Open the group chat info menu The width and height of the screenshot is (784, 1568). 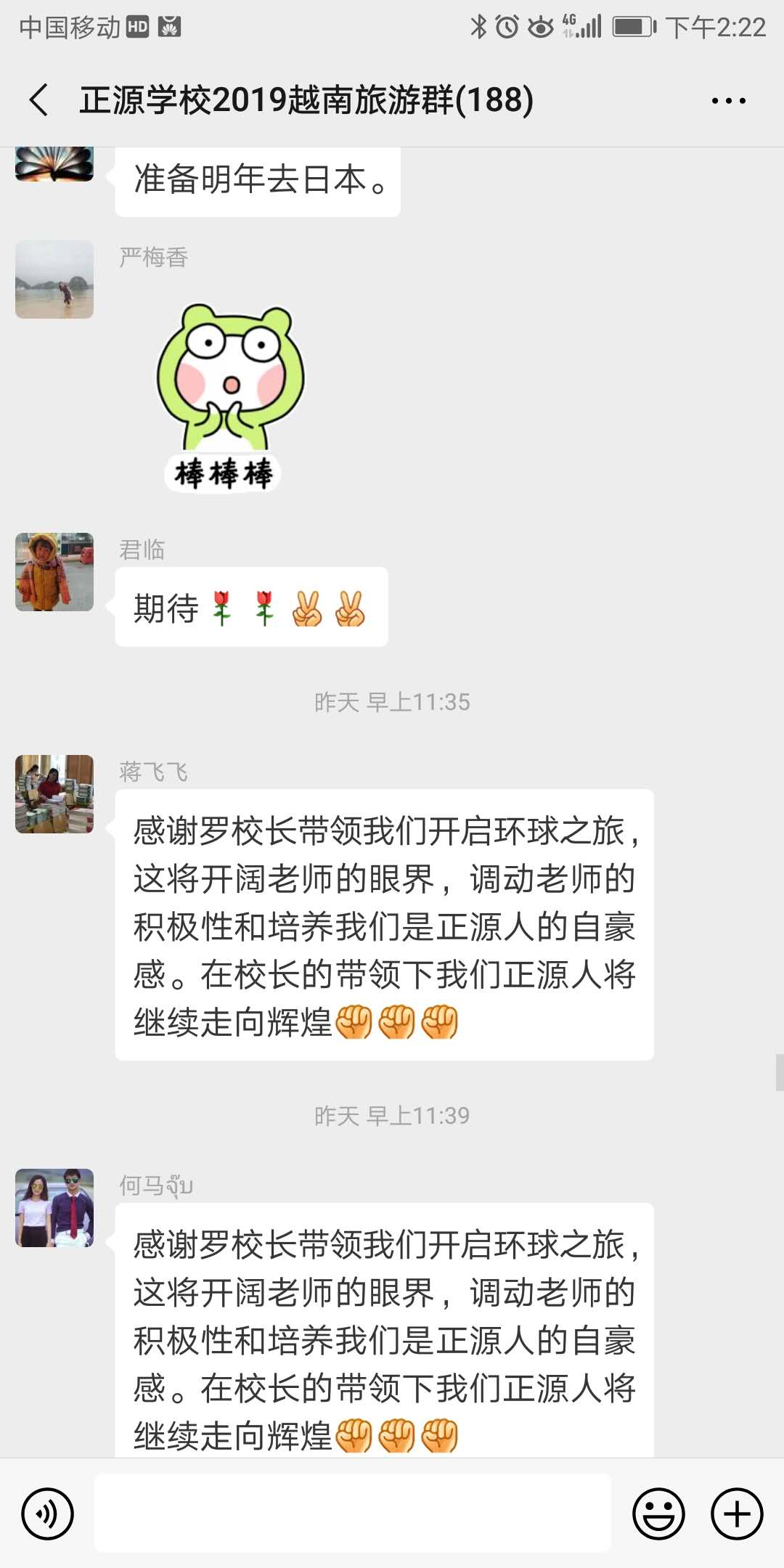click(x=728, y=100)
